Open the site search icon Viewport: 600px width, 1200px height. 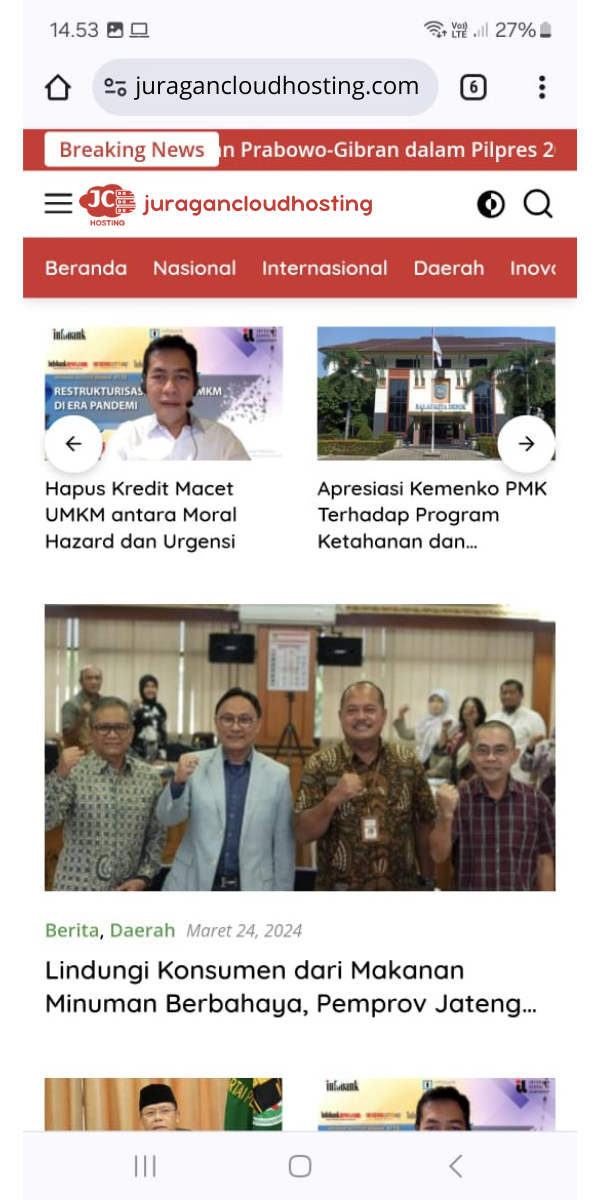tap(538, 204)
